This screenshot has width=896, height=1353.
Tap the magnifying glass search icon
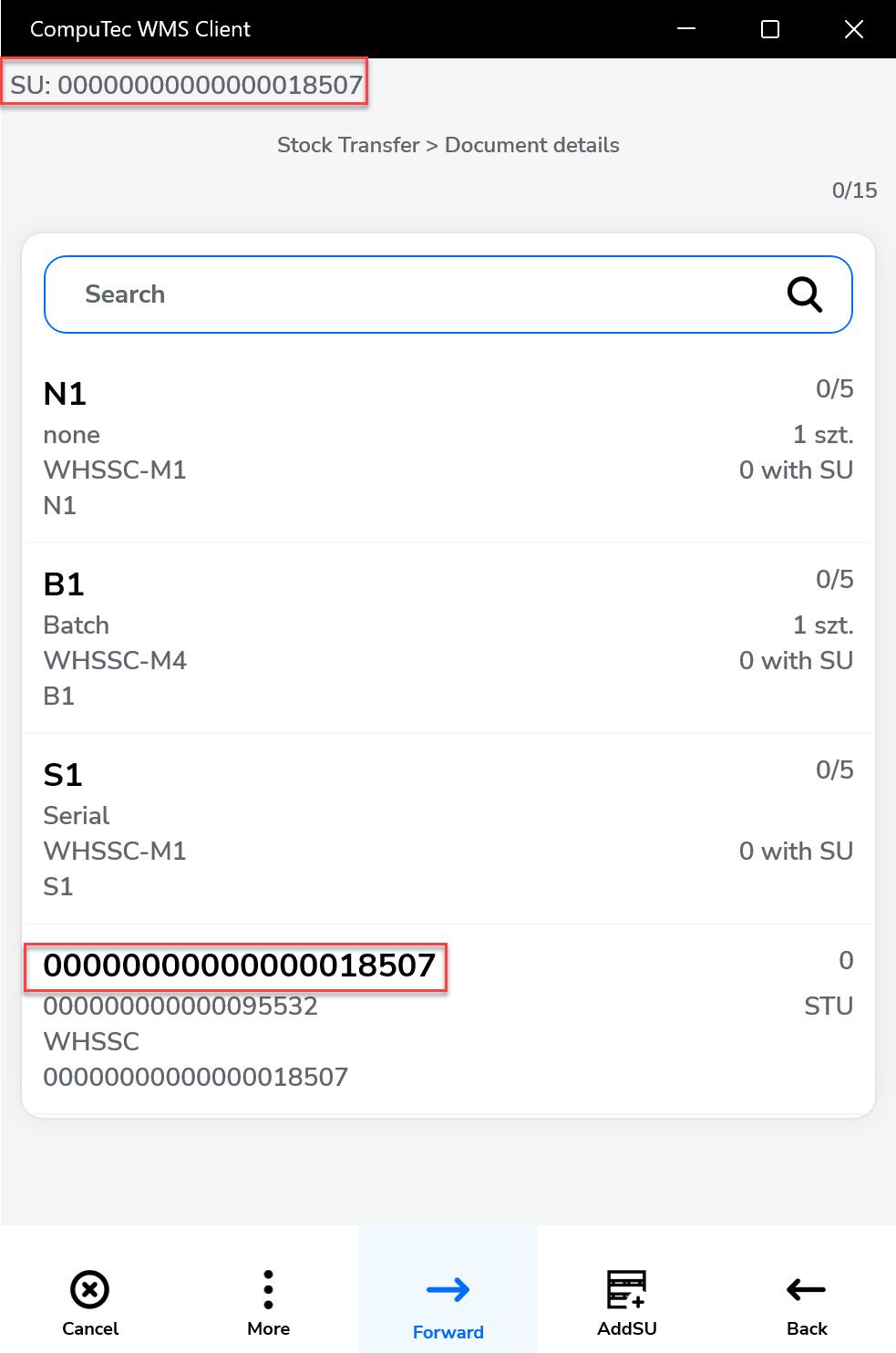(804, 294)
